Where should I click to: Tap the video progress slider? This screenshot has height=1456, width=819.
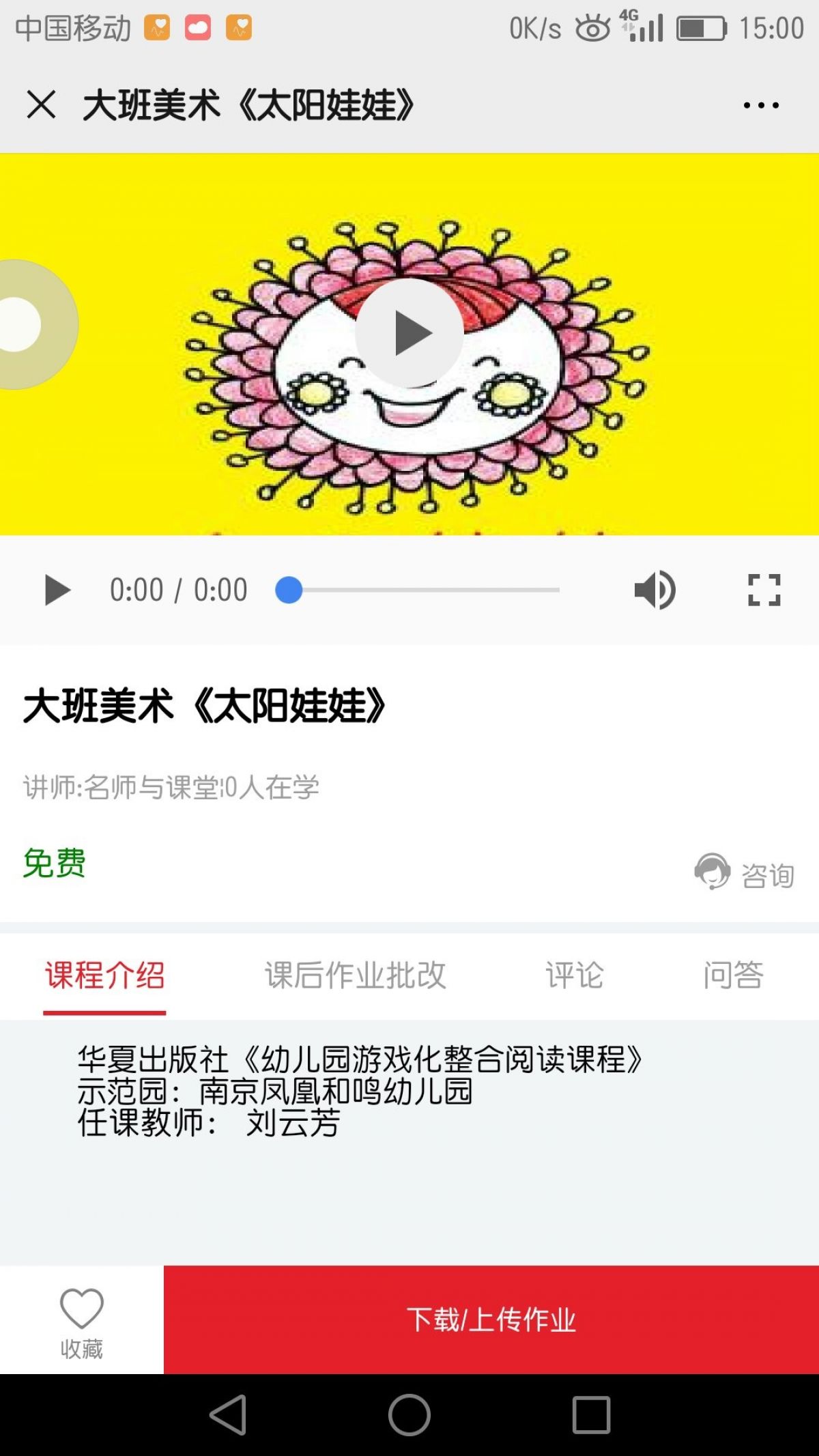tap(418, 590)
